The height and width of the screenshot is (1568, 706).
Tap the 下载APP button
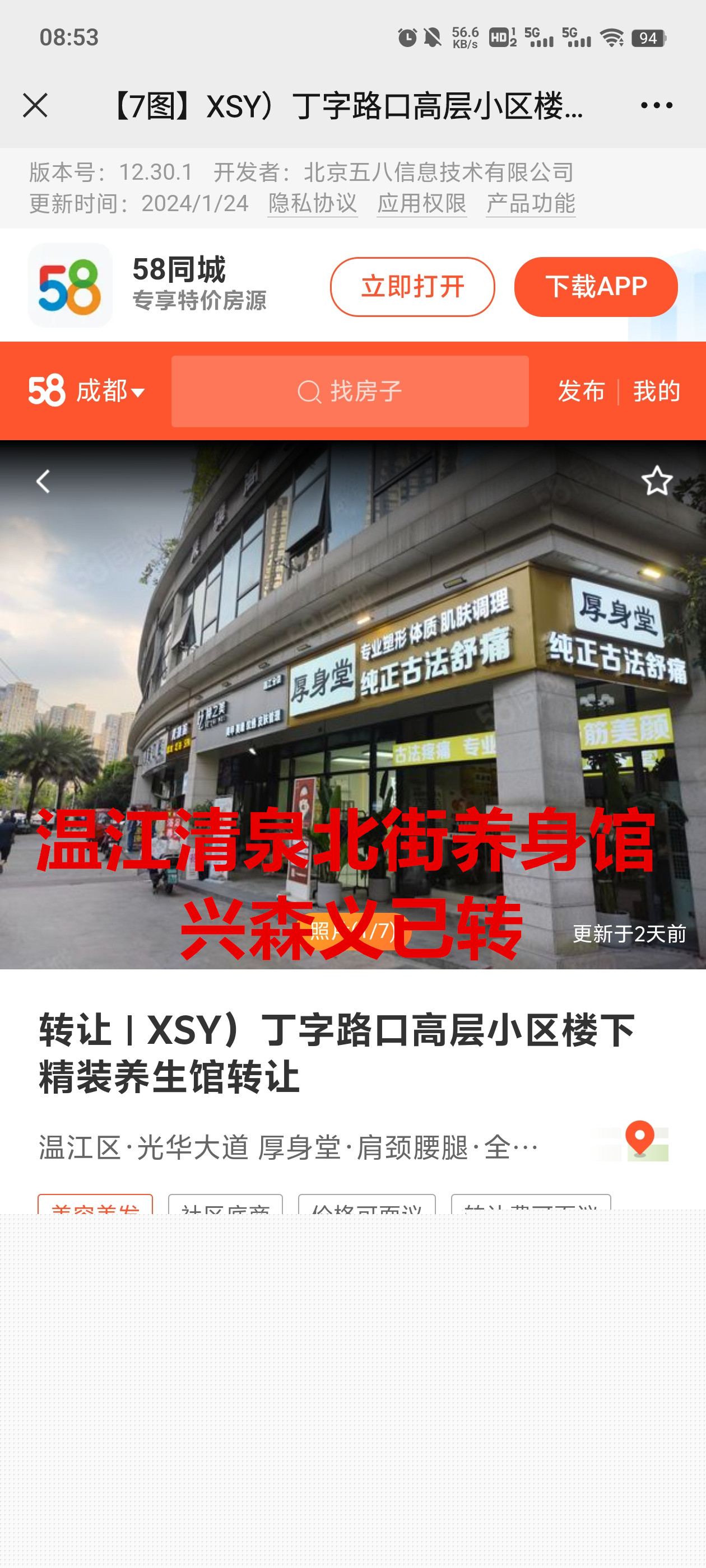(595, 287)
